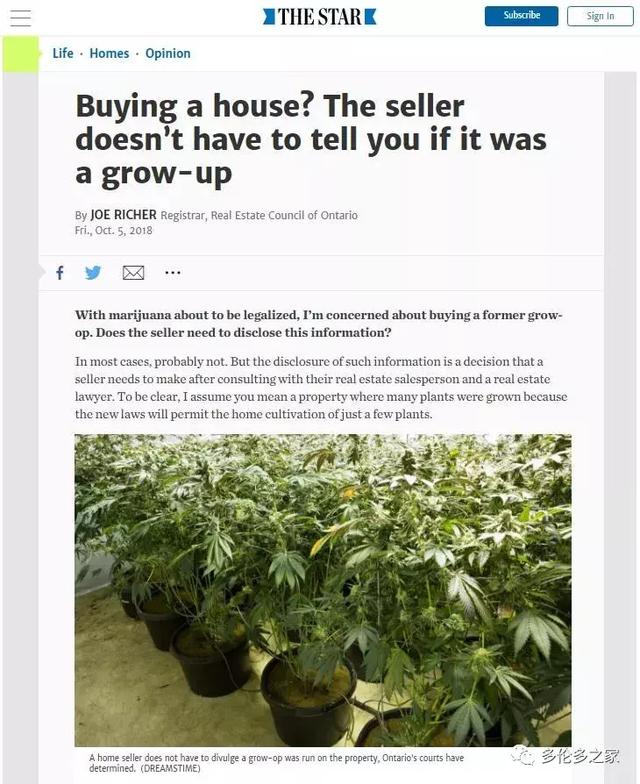Tap the Sign In button
The height and width of the screenshot is (784, 640).
[x=600, y=16]
